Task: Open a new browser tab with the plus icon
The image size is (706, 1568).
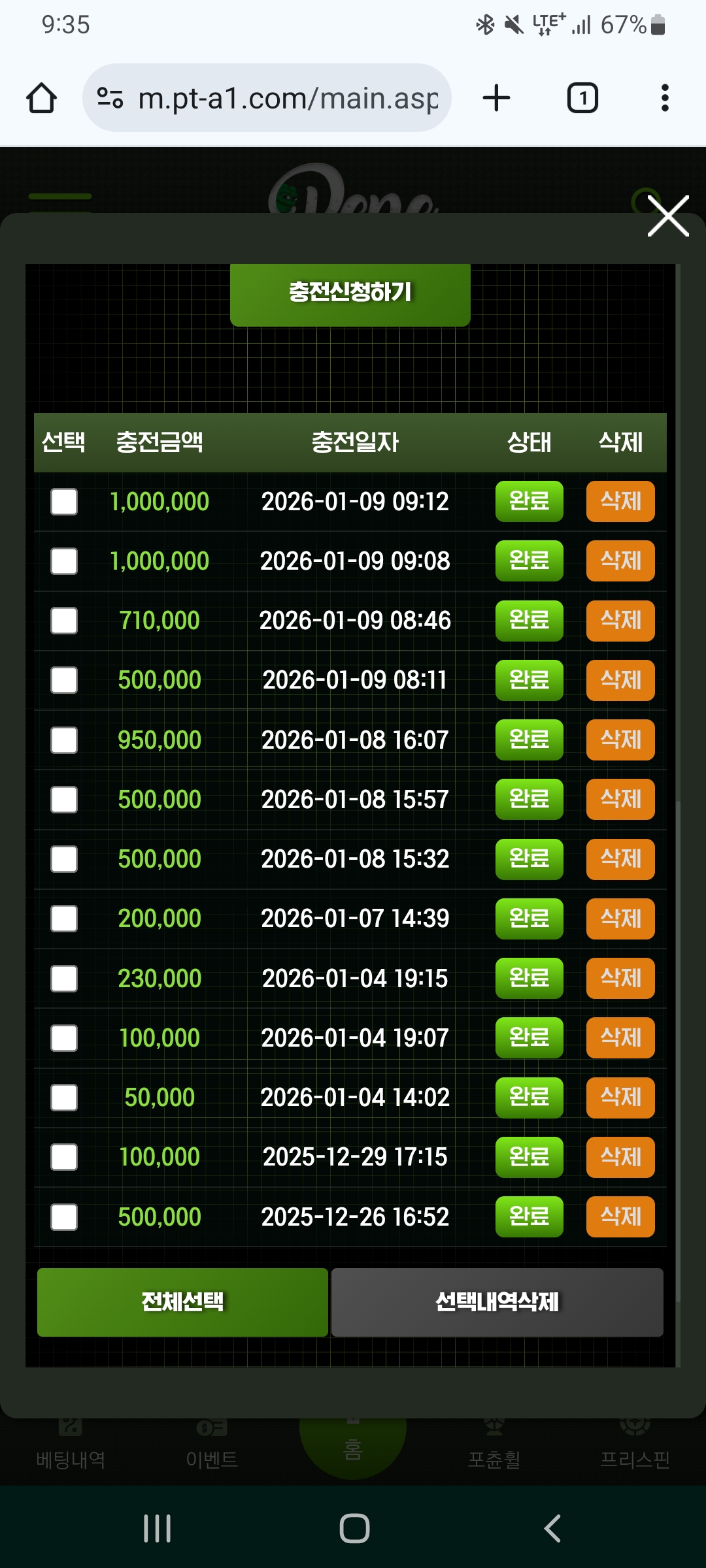Action: (496, 98)
